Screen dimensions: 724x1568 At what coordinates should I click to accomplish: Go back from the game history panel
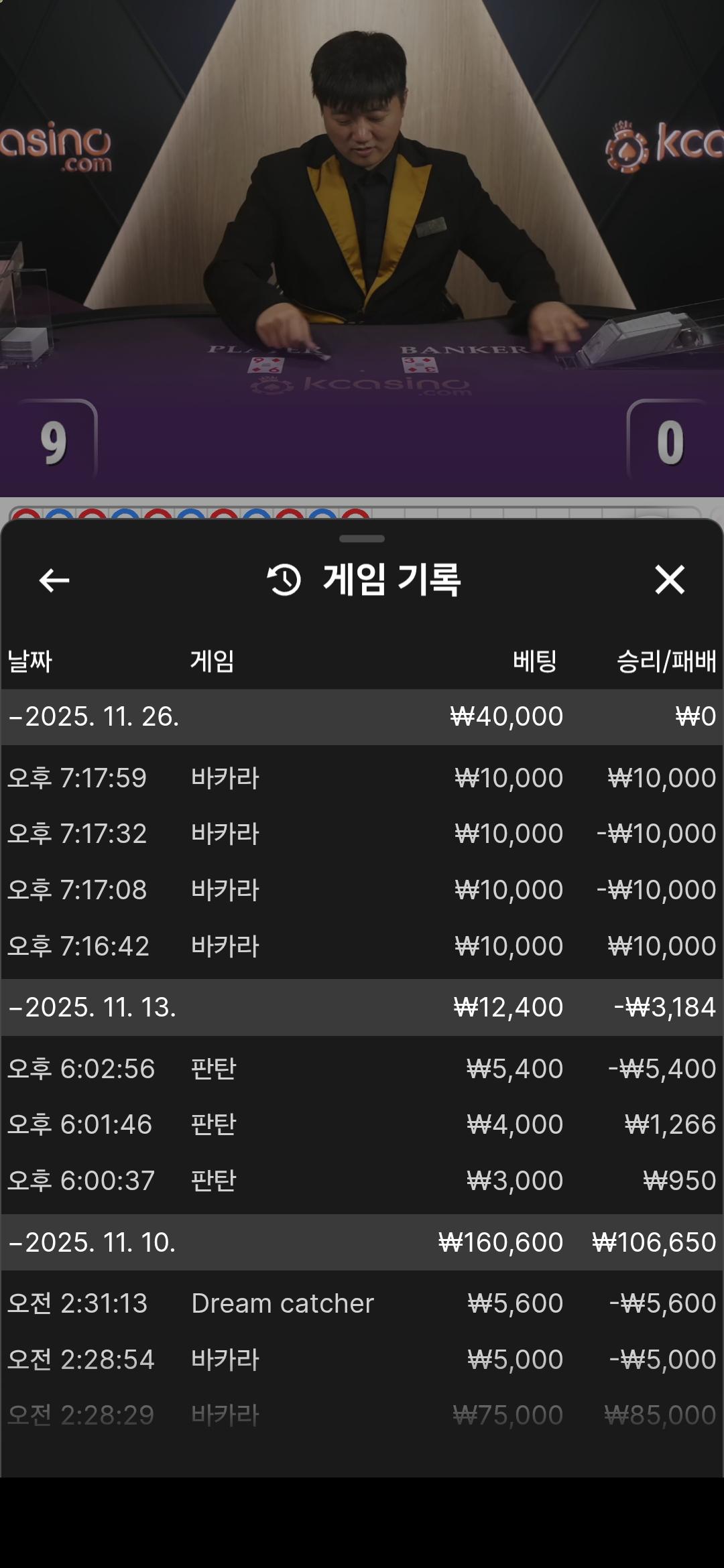[54, 580]
